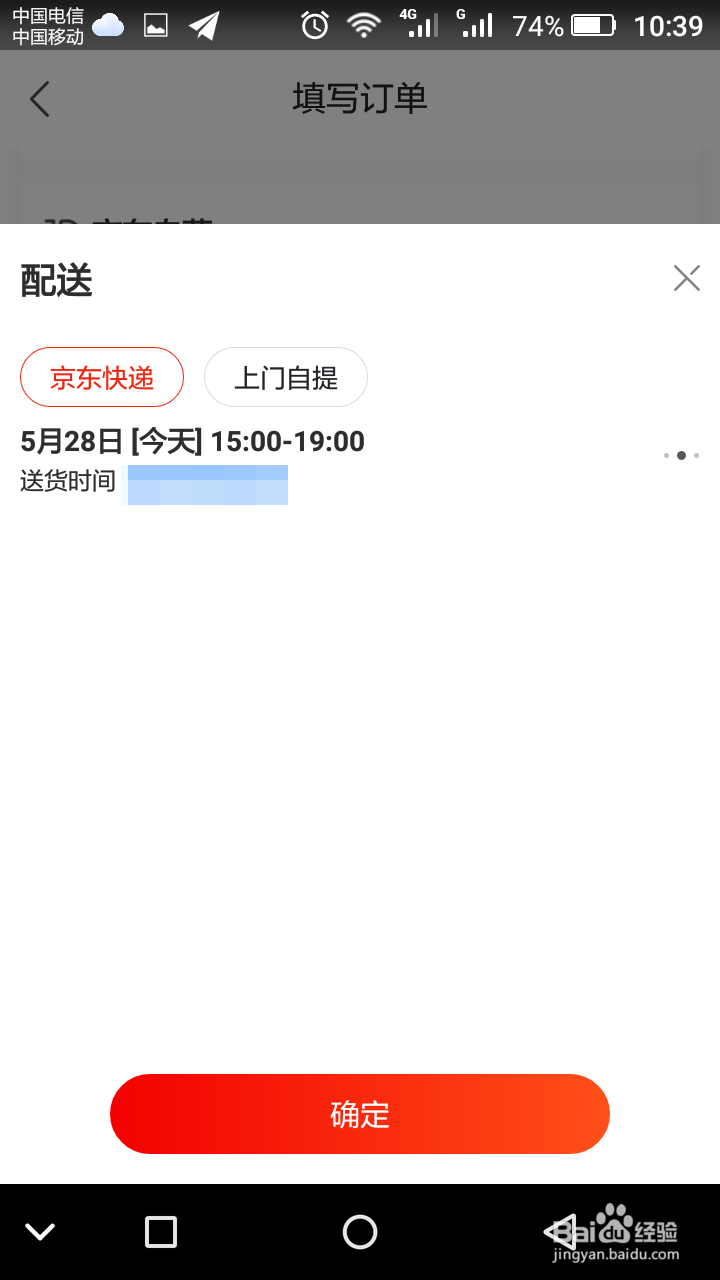Tap the 4G network signal icon

420,24
